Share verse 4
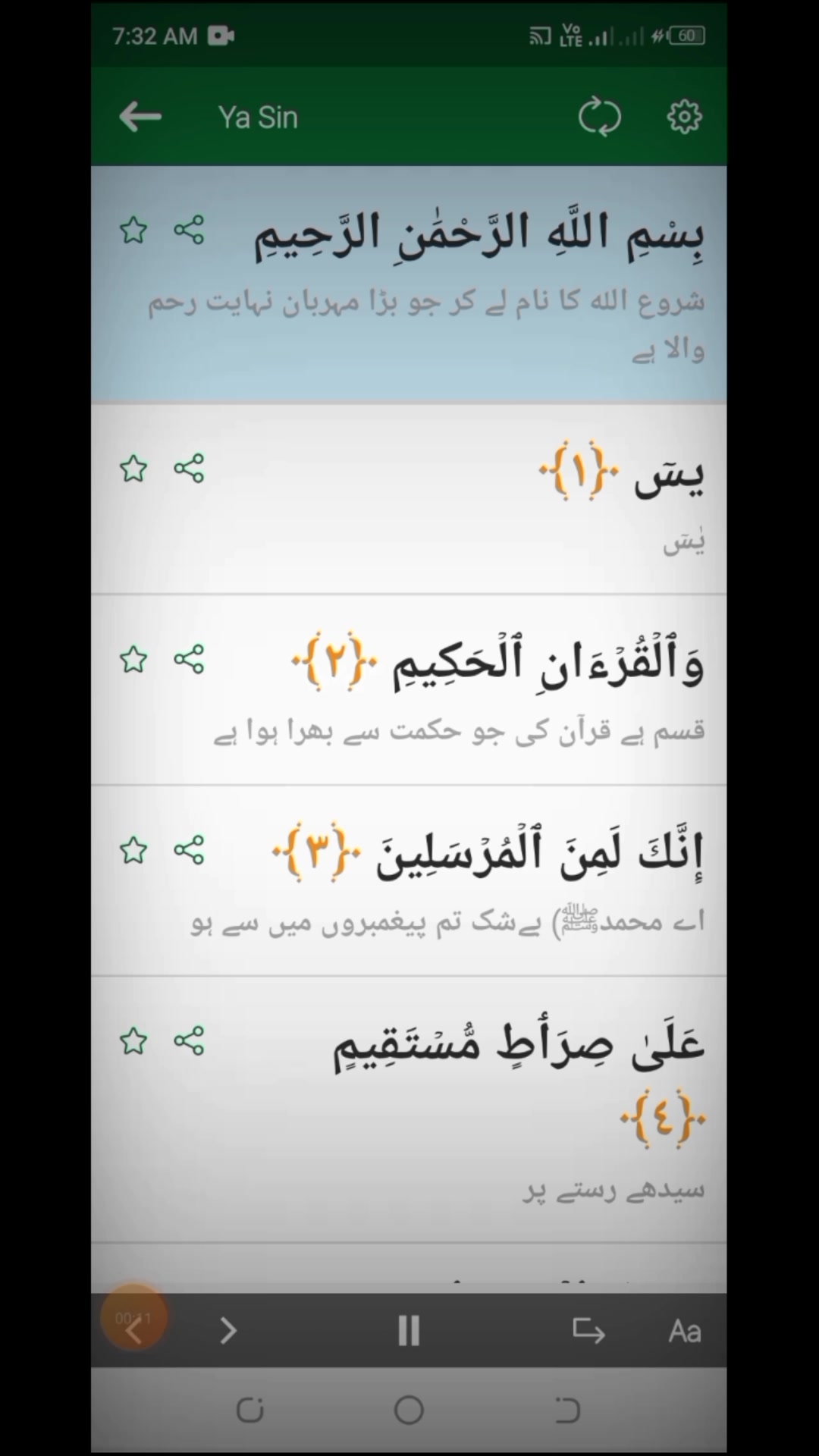 pos(189,1042)
